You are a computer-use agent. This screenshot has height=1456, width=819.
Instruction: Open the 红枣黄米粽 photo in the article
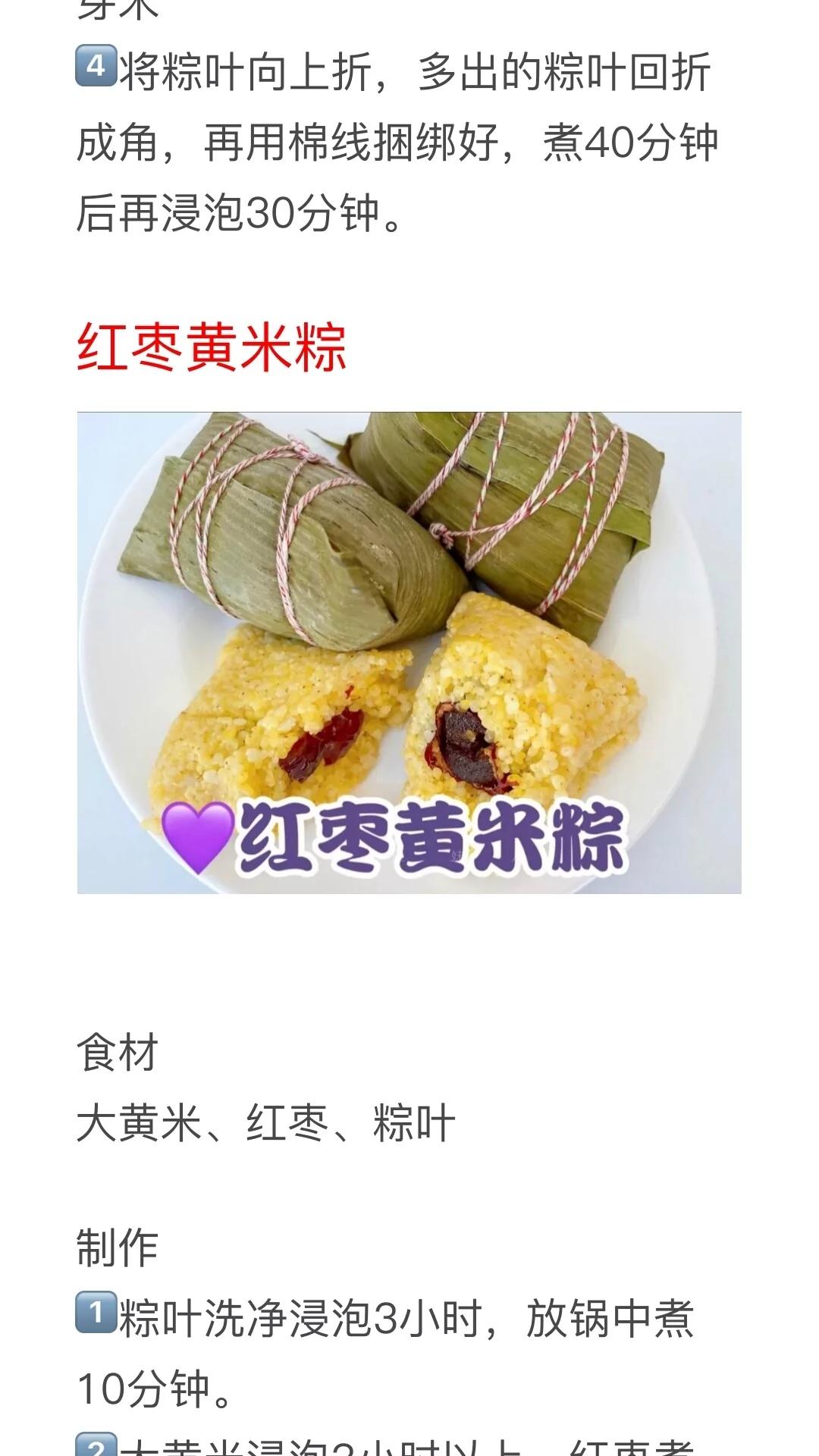[409, 652]
